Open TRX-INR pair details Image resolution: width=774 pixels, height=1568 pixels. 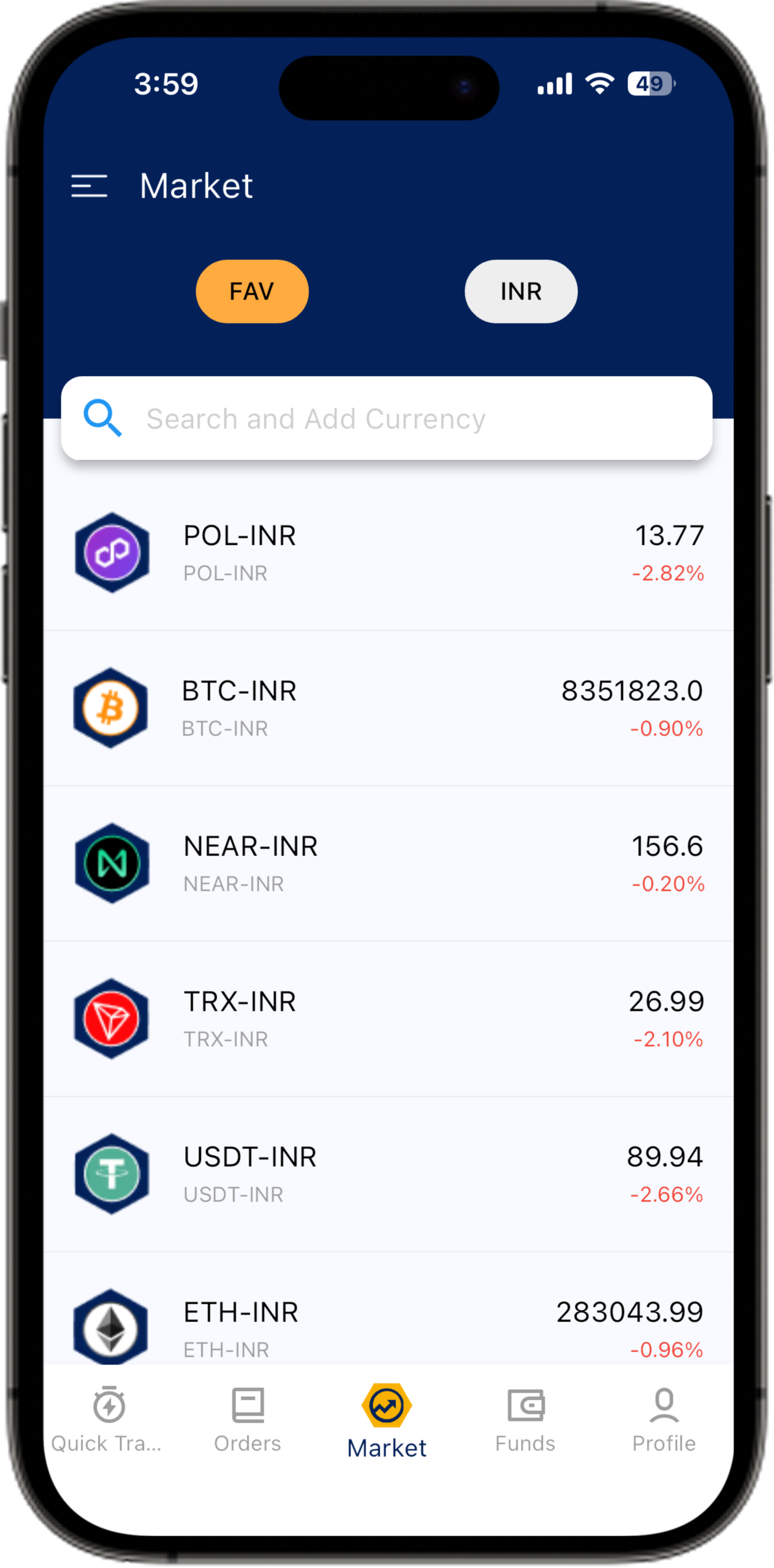click(x=387, y=1019)
